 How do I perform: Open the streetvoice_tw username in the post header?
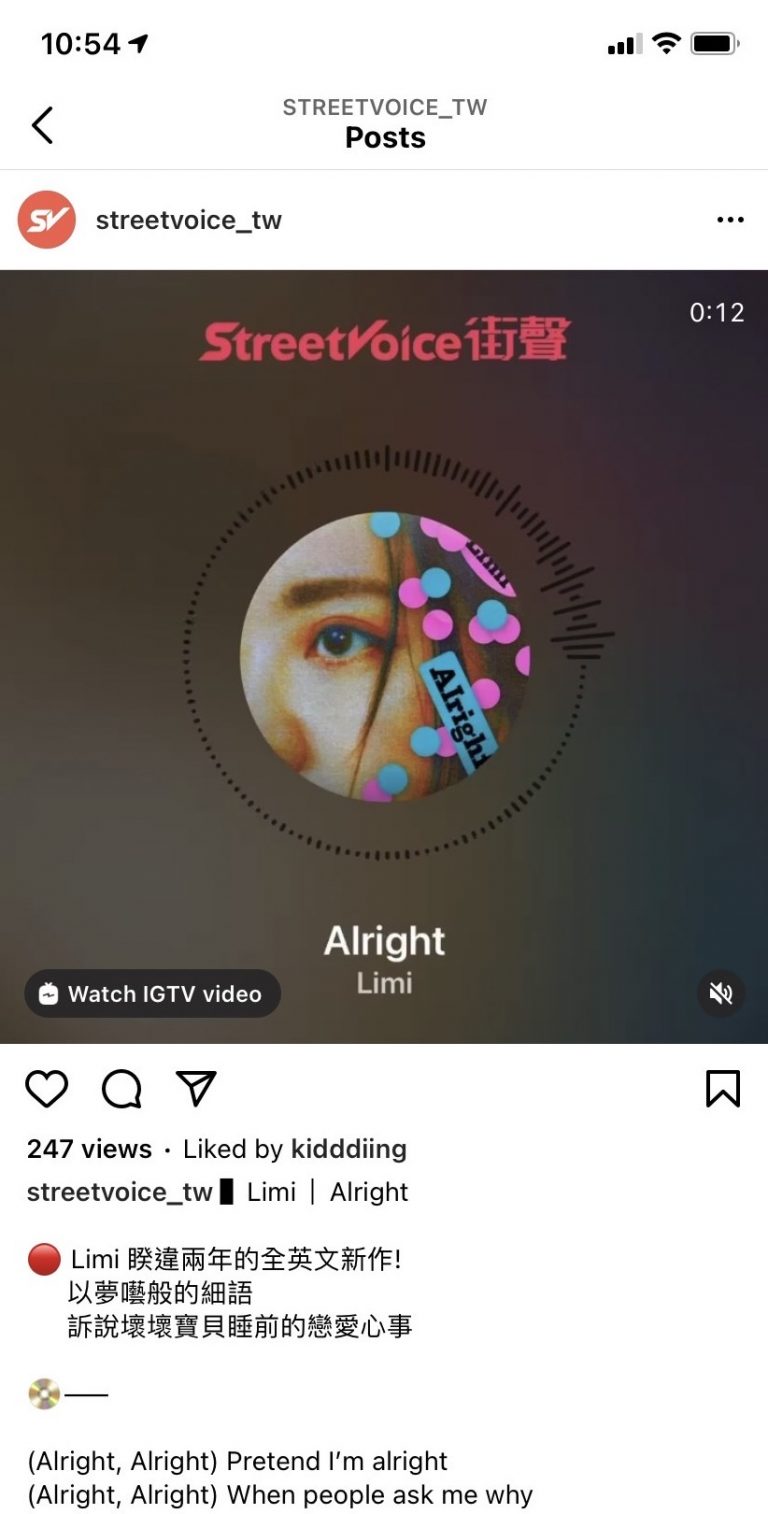[188, 220]
